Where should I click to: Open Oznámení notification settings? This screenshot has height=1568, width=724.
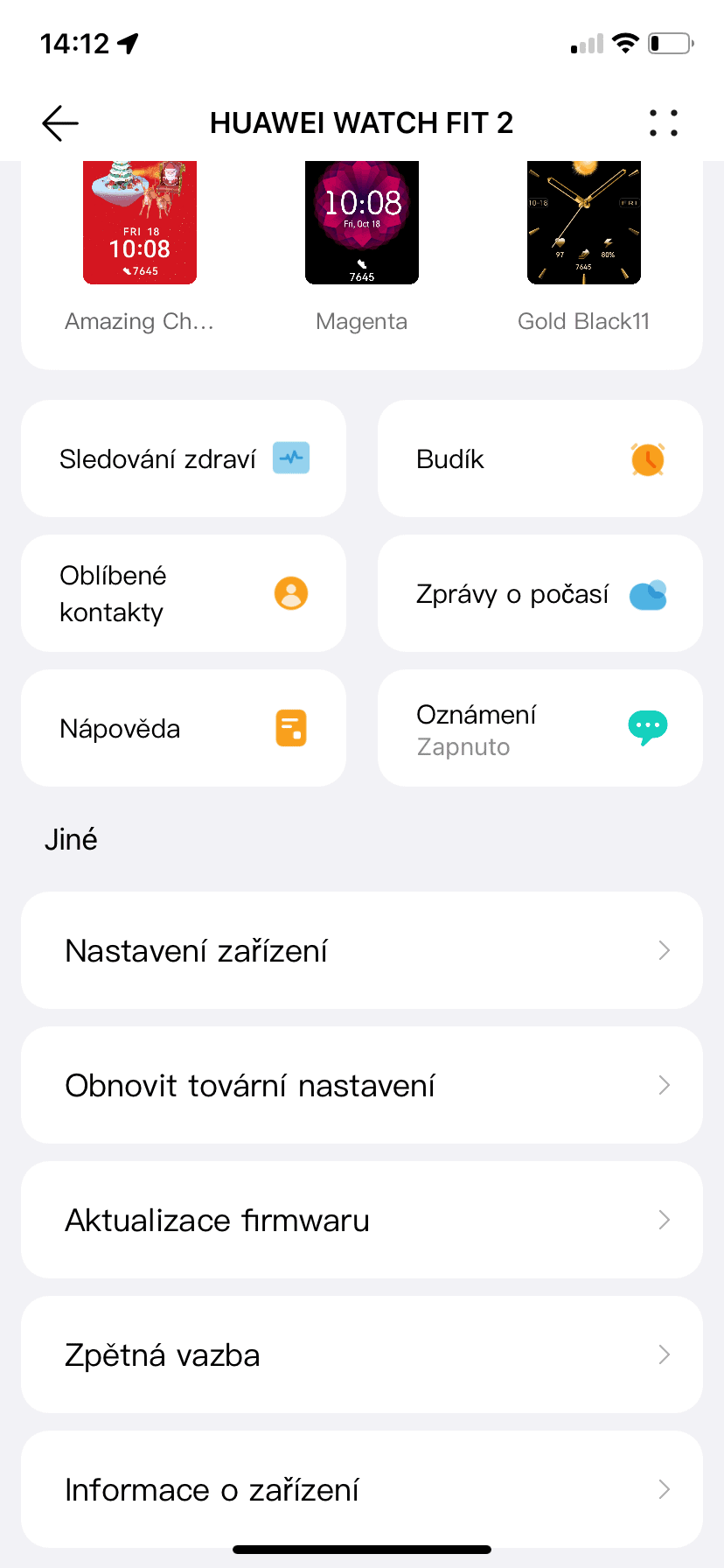click(540, 728)
